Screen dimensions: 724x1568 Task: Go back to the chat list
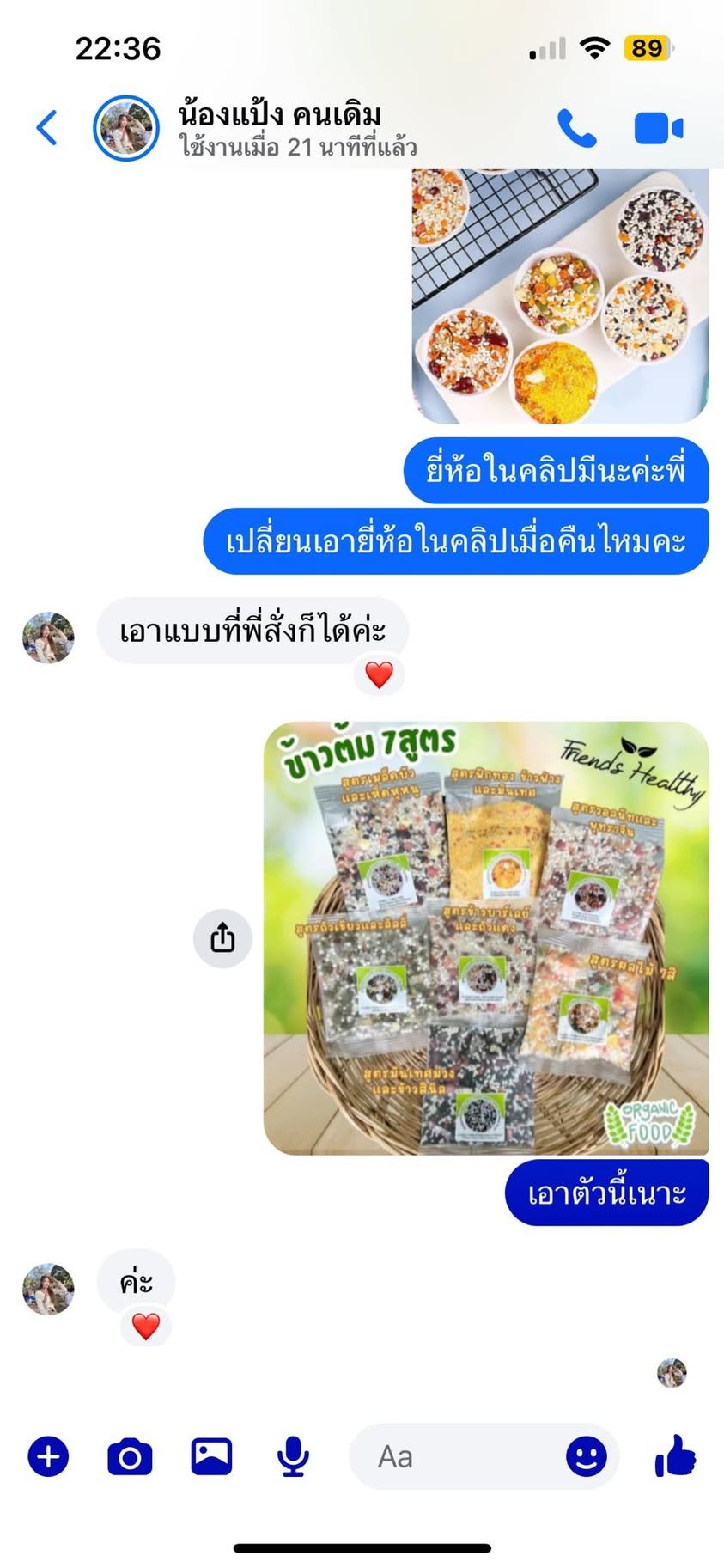47,128
